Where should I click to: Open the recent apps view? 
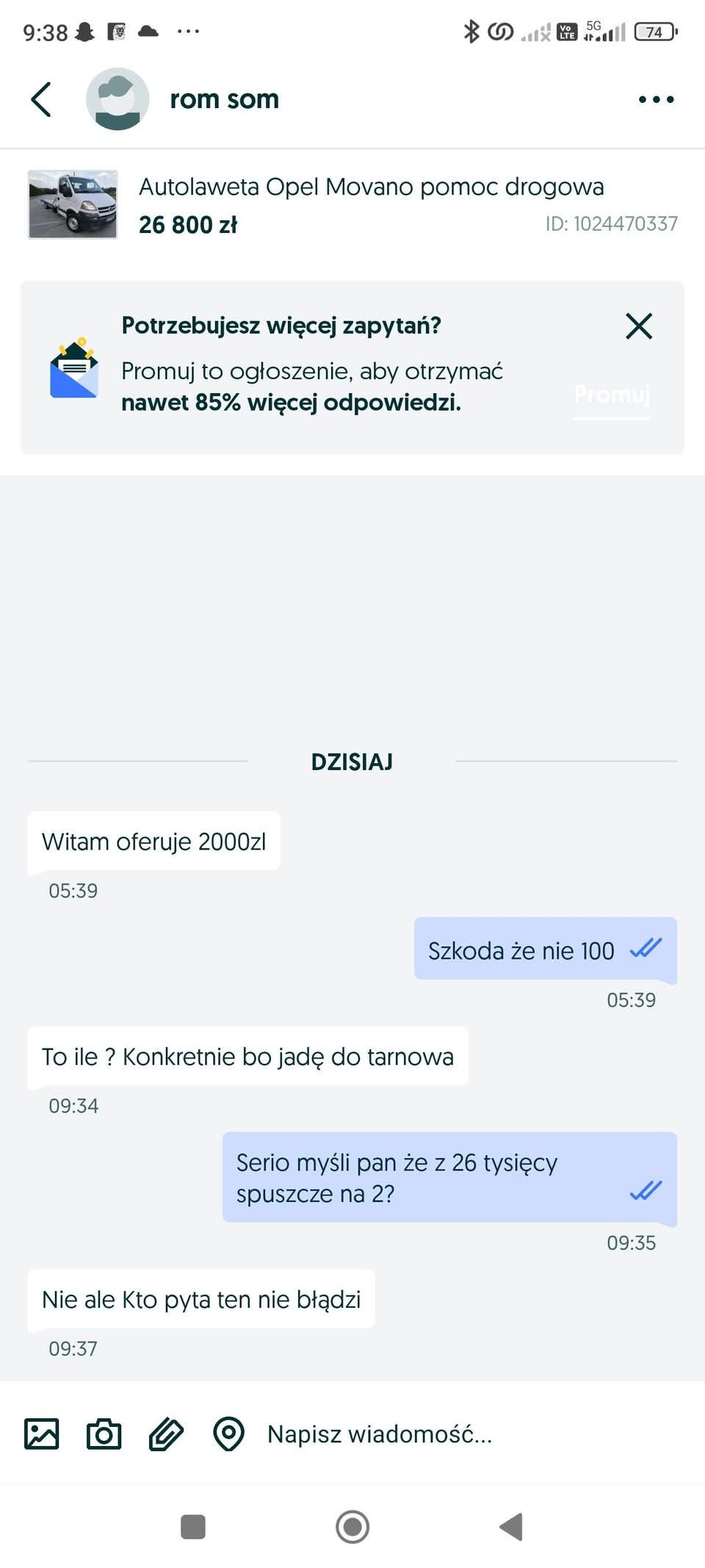coord(193,1527)
